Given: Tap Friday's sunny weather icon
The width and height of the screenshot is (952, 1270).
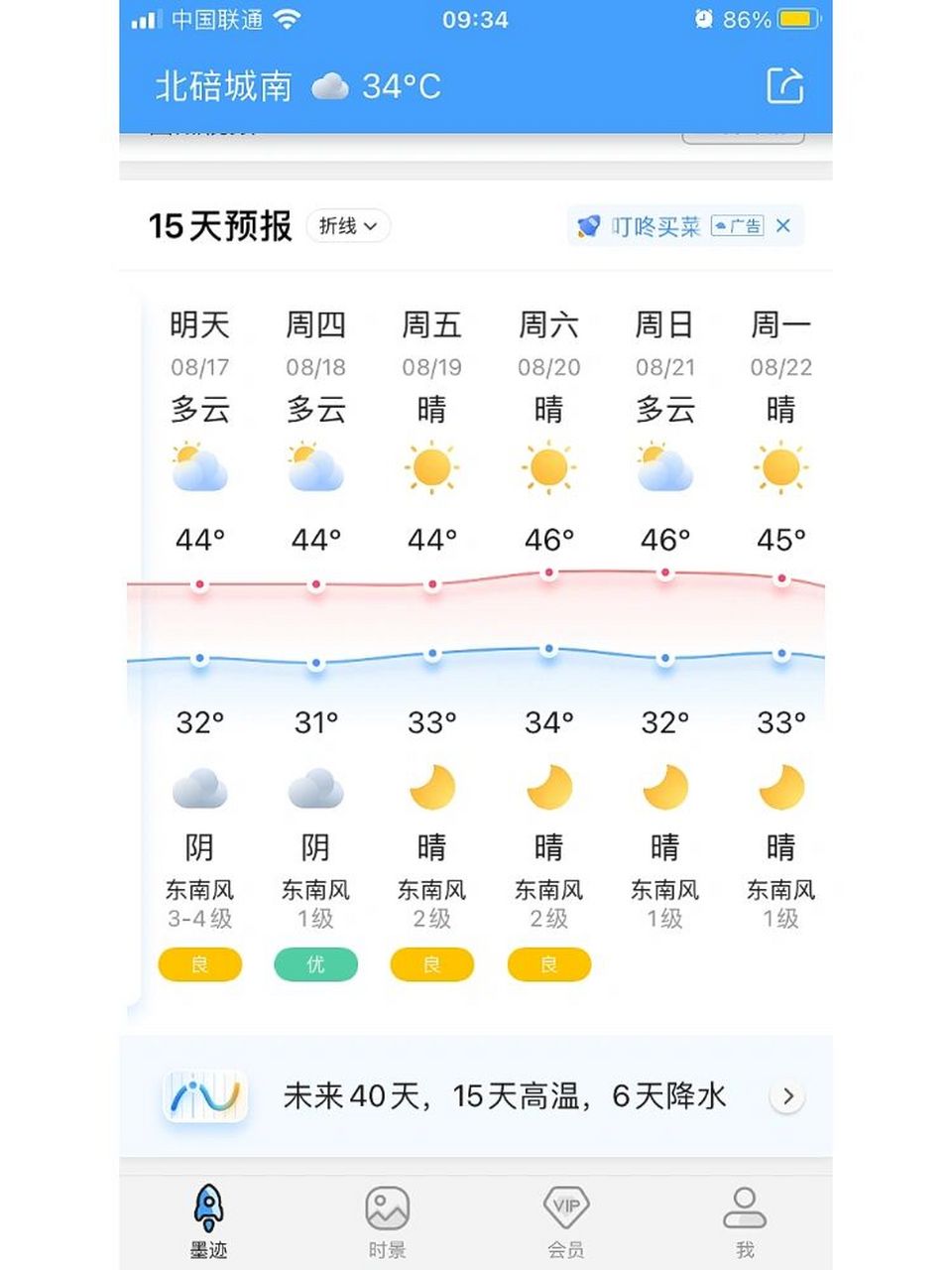Looking at the screenshot, I should 431,466.
